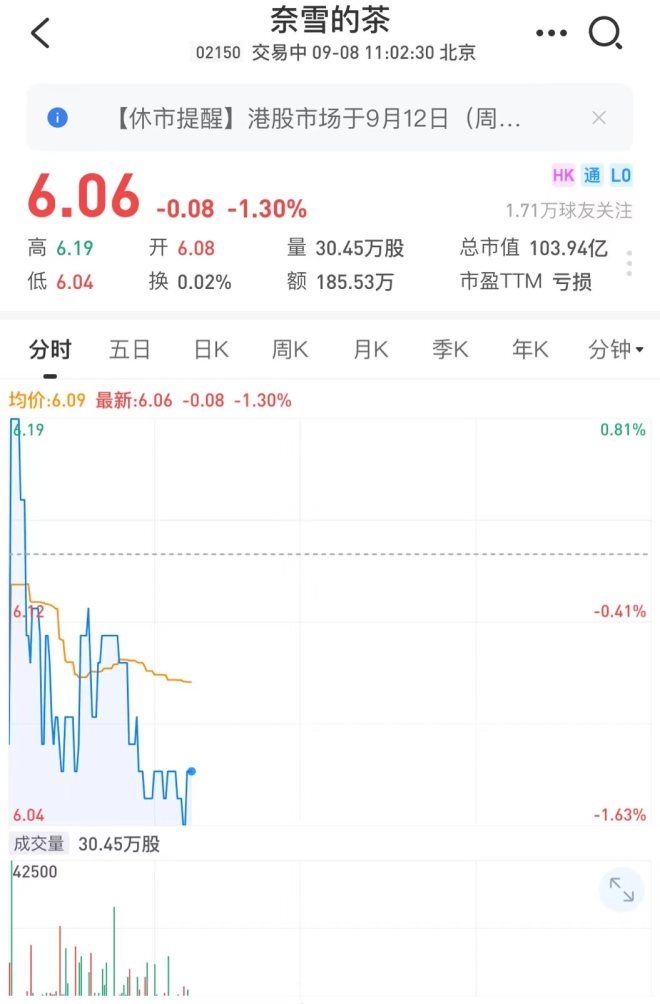Expand the chart to full screen
Image resolution: width=660 pixels, height=1004 pixels.
[621, 890]
